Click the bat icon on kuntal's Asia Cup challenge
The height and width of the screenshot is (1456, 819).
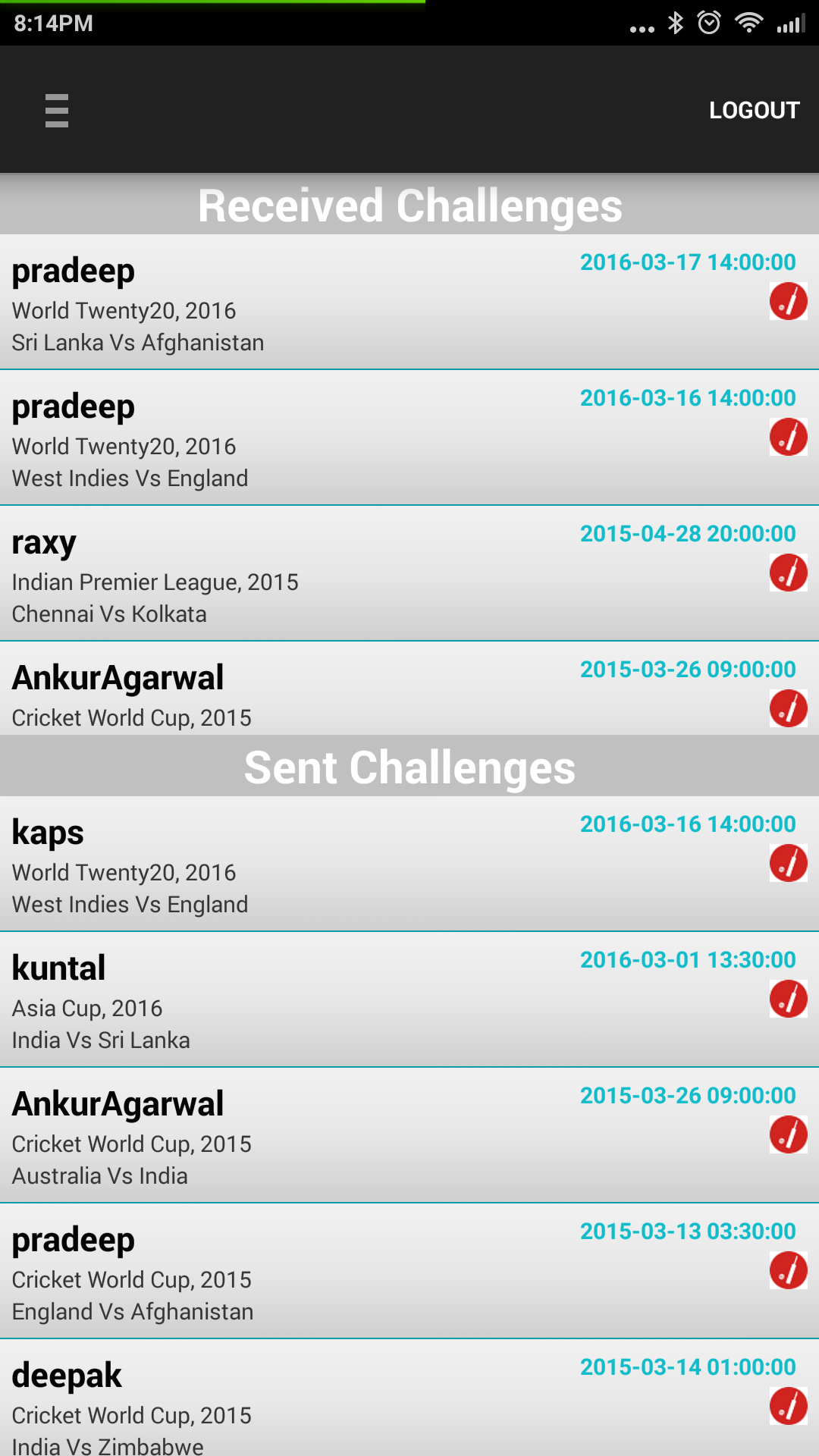(788, 999)
